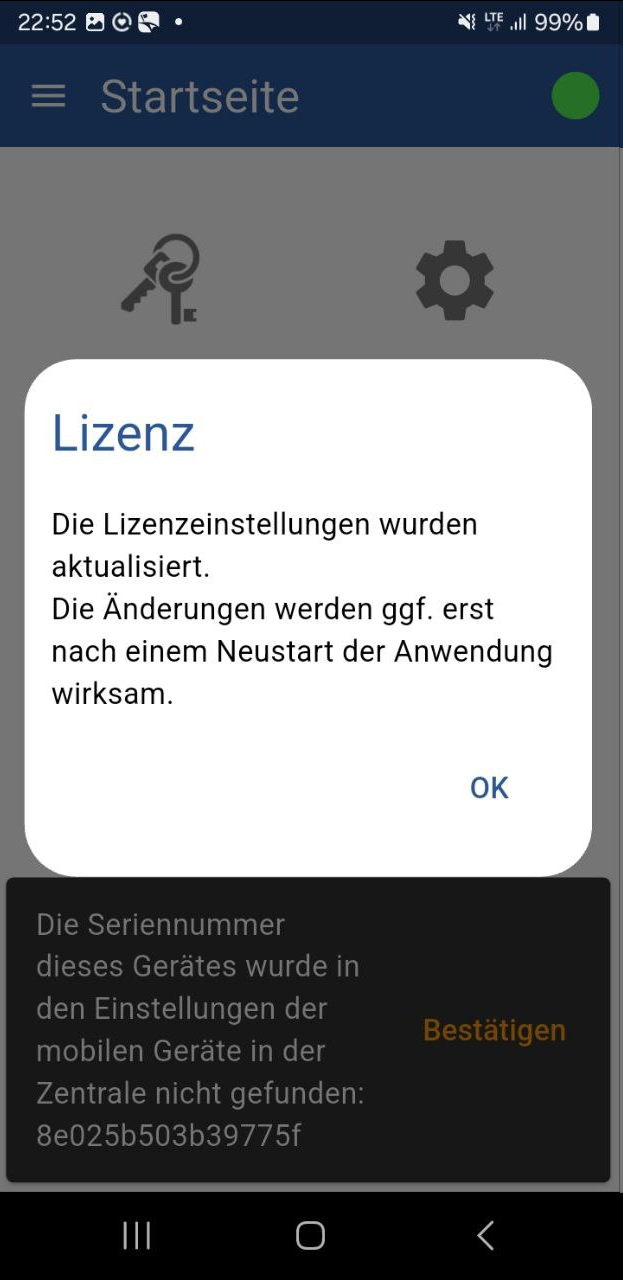Open the keys icon tile
This screenshot has width=623, height=1280.
tap(162, 279)
